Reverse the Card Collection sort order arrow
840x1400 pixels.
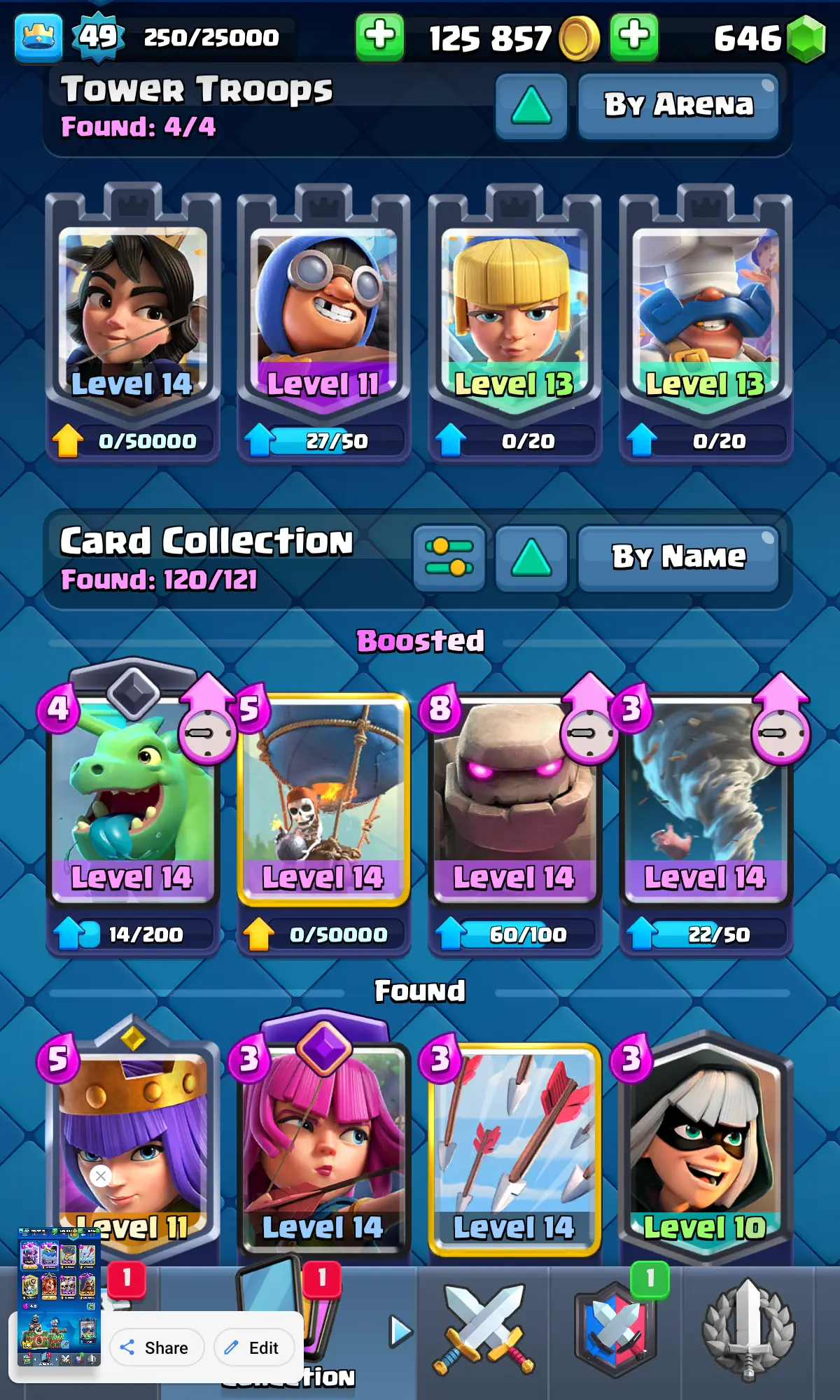pyautogui.click(x=531, y=559)
